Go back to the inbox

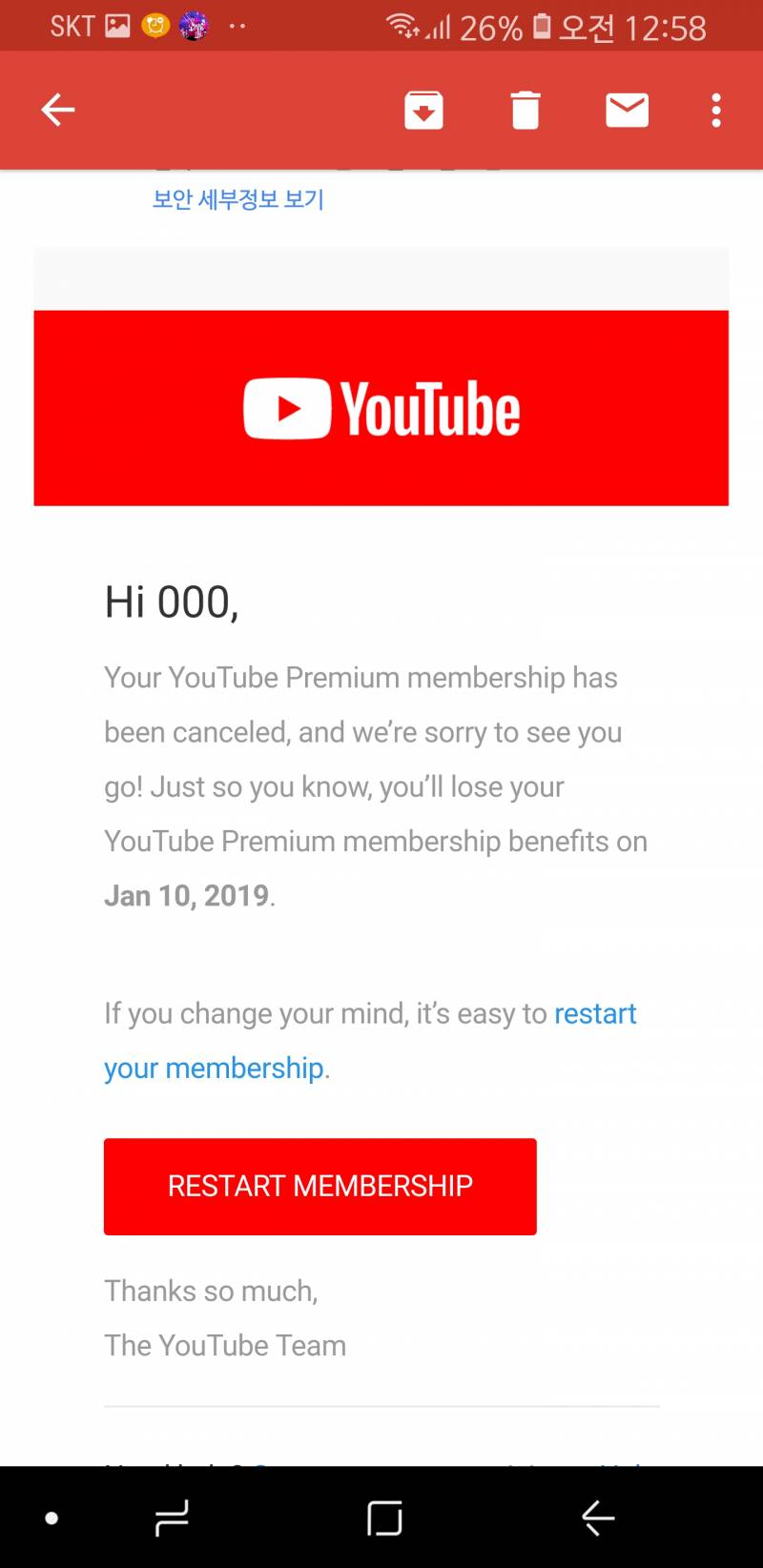tap(58, 111)
